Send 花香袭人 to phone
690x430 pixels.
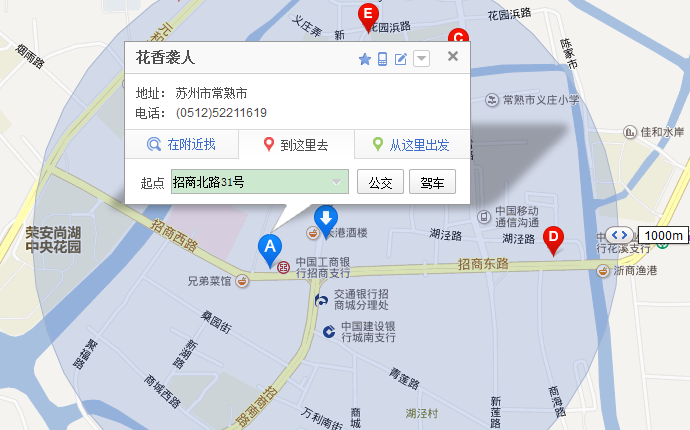pyautogui.click(x=382, y=59)
